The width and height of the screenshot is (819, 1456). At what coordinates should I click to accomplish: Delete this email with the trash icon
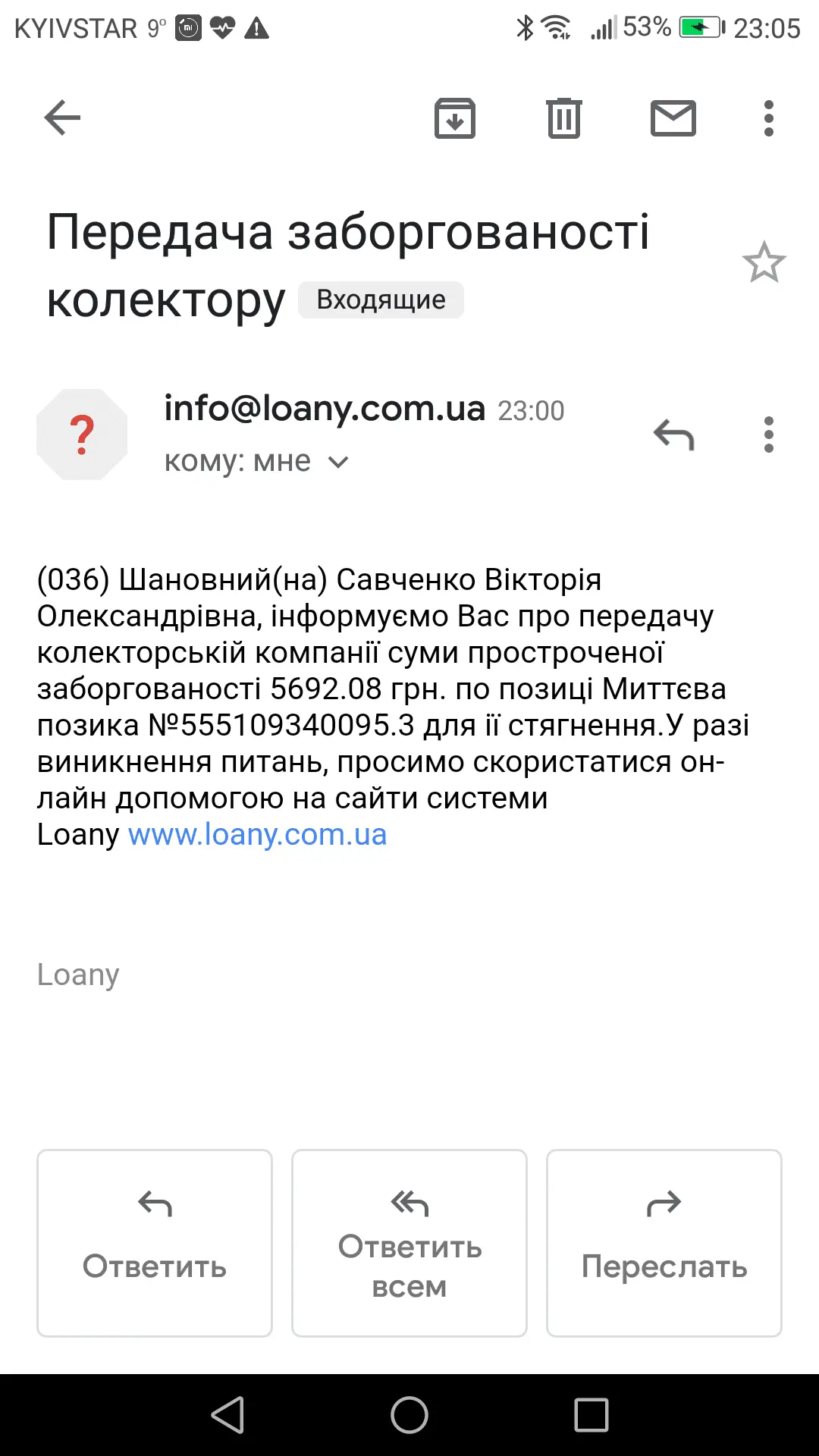[563, 118]
